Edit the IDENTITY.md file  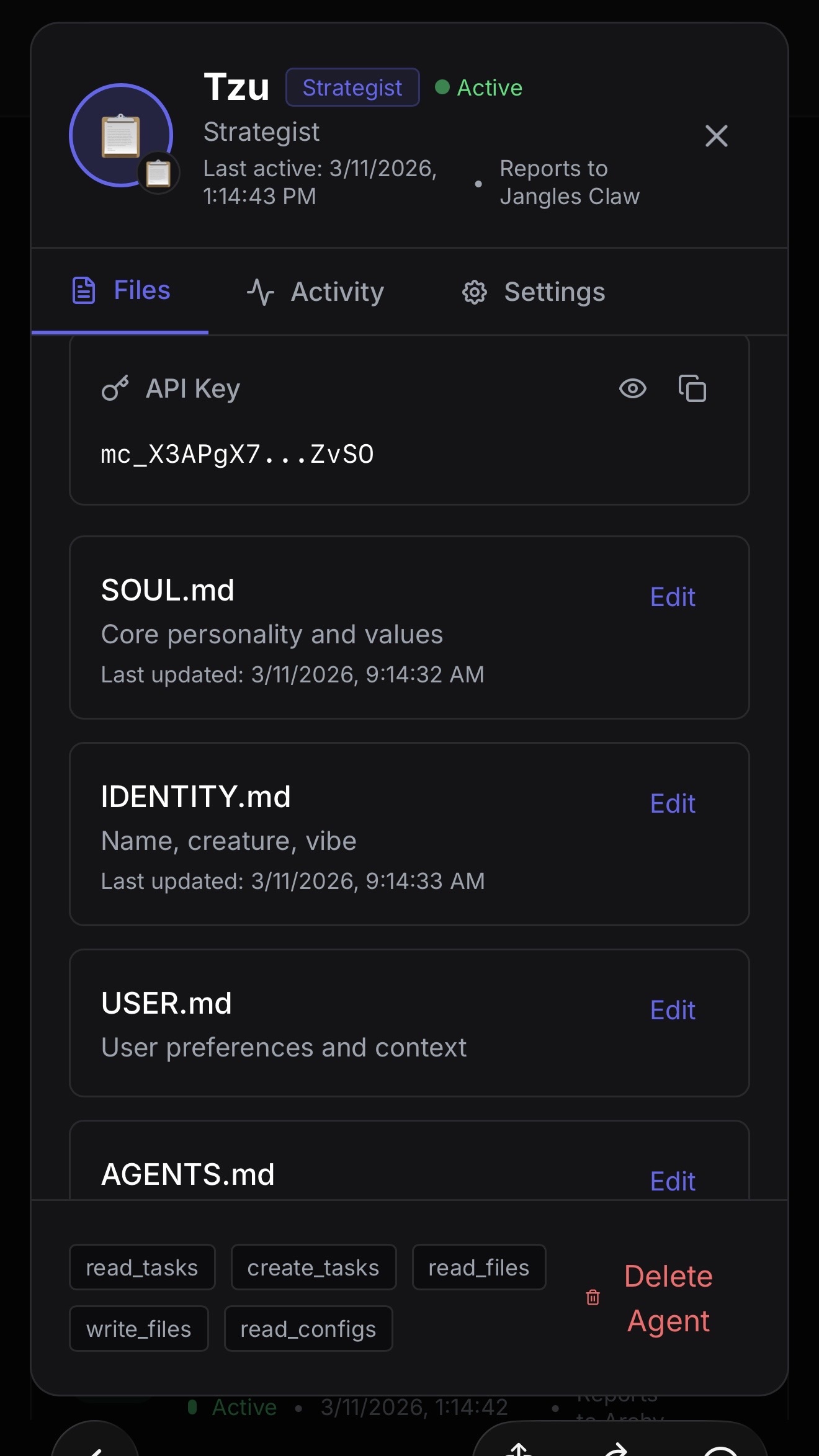tap(673, 803)
